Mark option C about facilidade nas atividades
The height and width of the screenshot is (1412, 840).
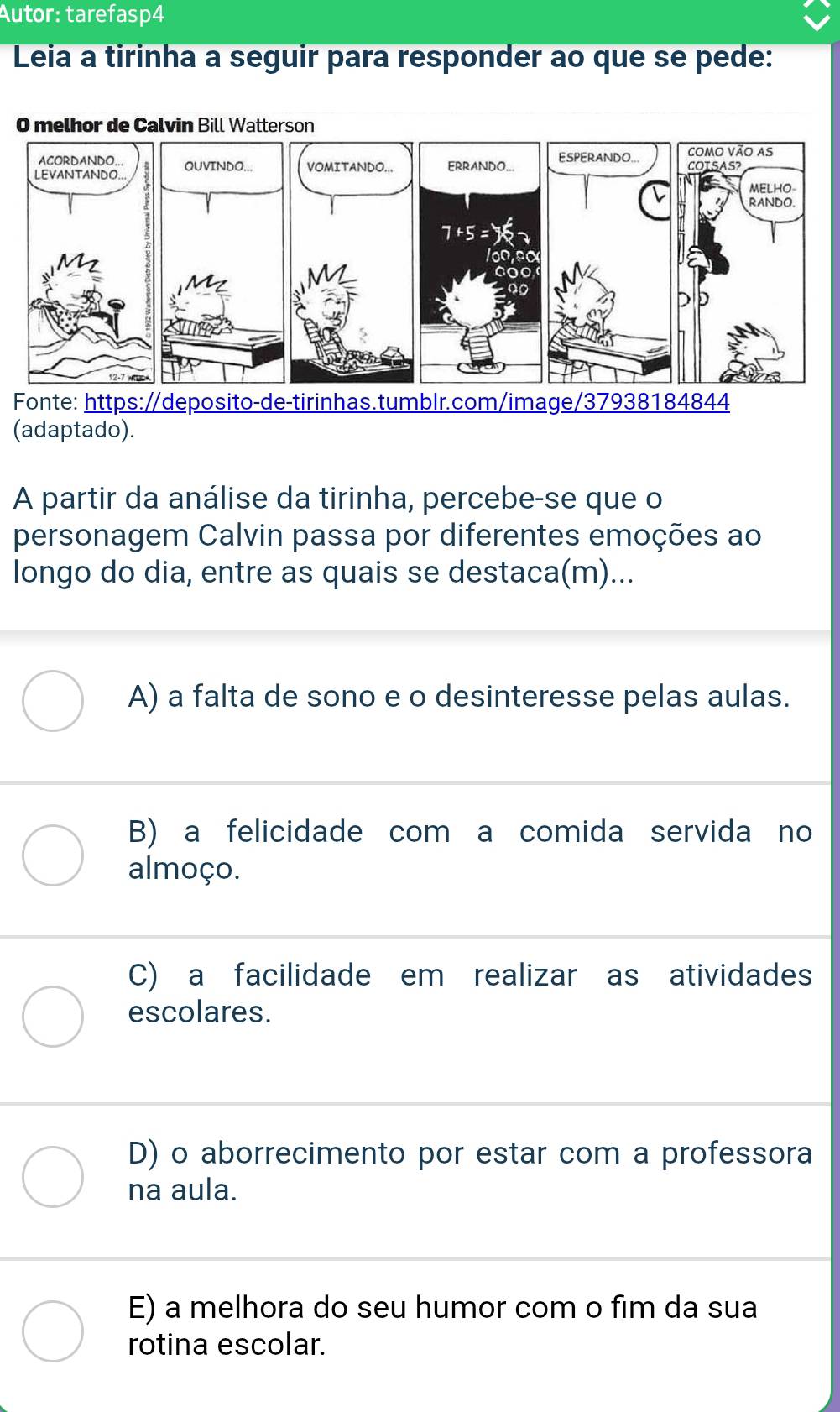pos(53,1017)
